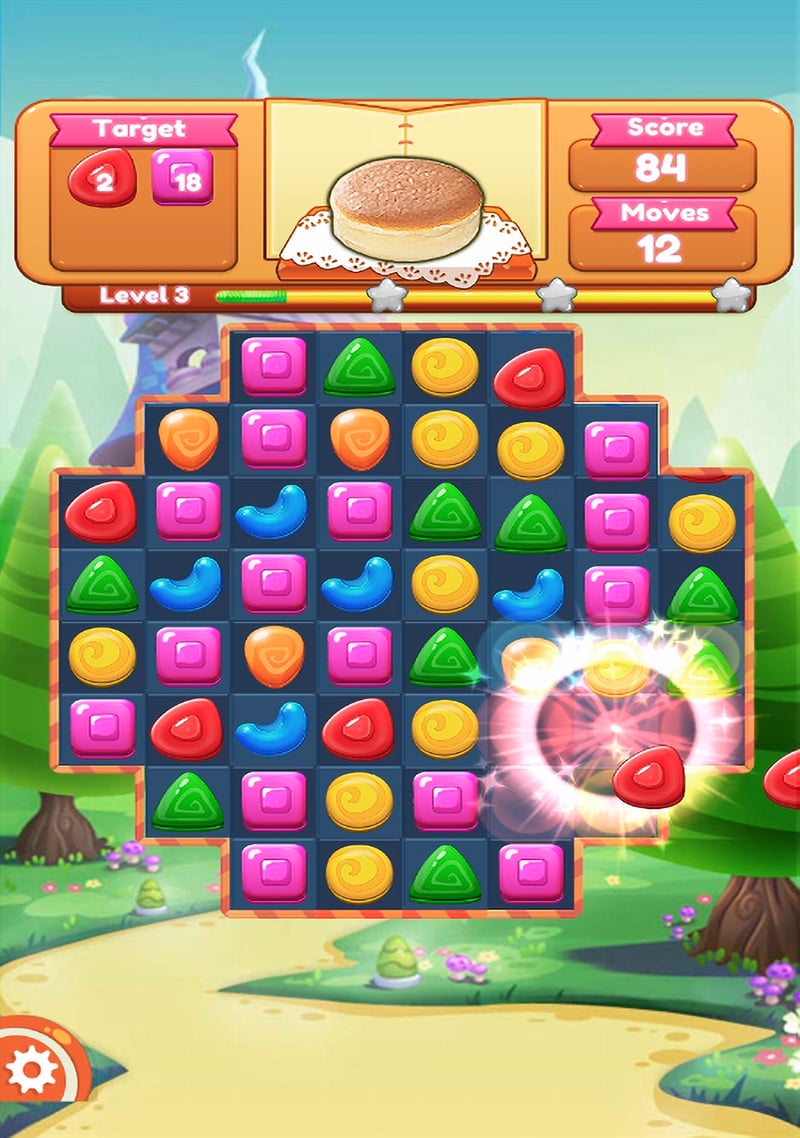Tap the red candy in the top row

pyautogui.click(x=530, y=379)
